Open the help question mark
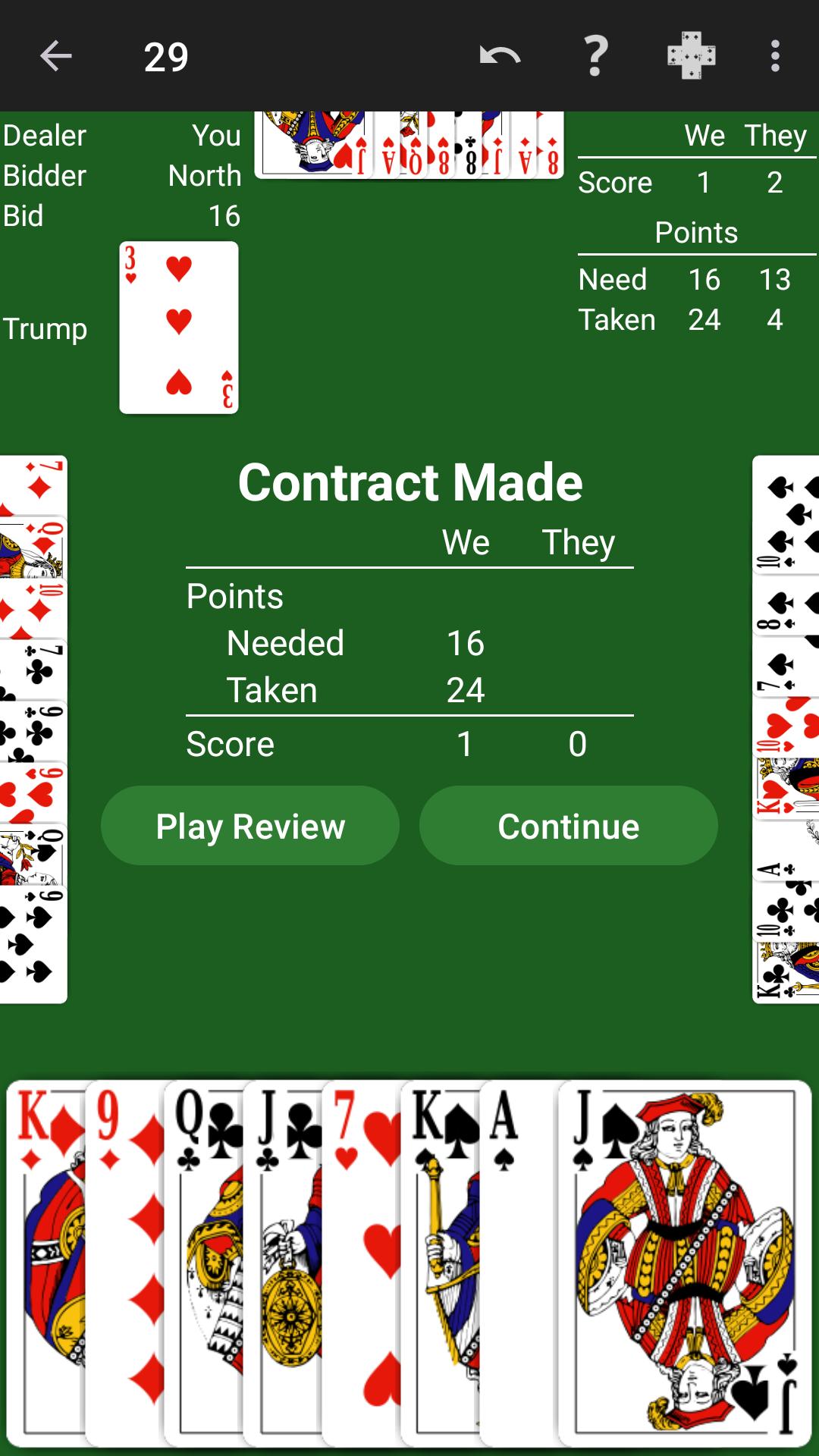This screenshot has width=819, height=1456. point(596,56)
